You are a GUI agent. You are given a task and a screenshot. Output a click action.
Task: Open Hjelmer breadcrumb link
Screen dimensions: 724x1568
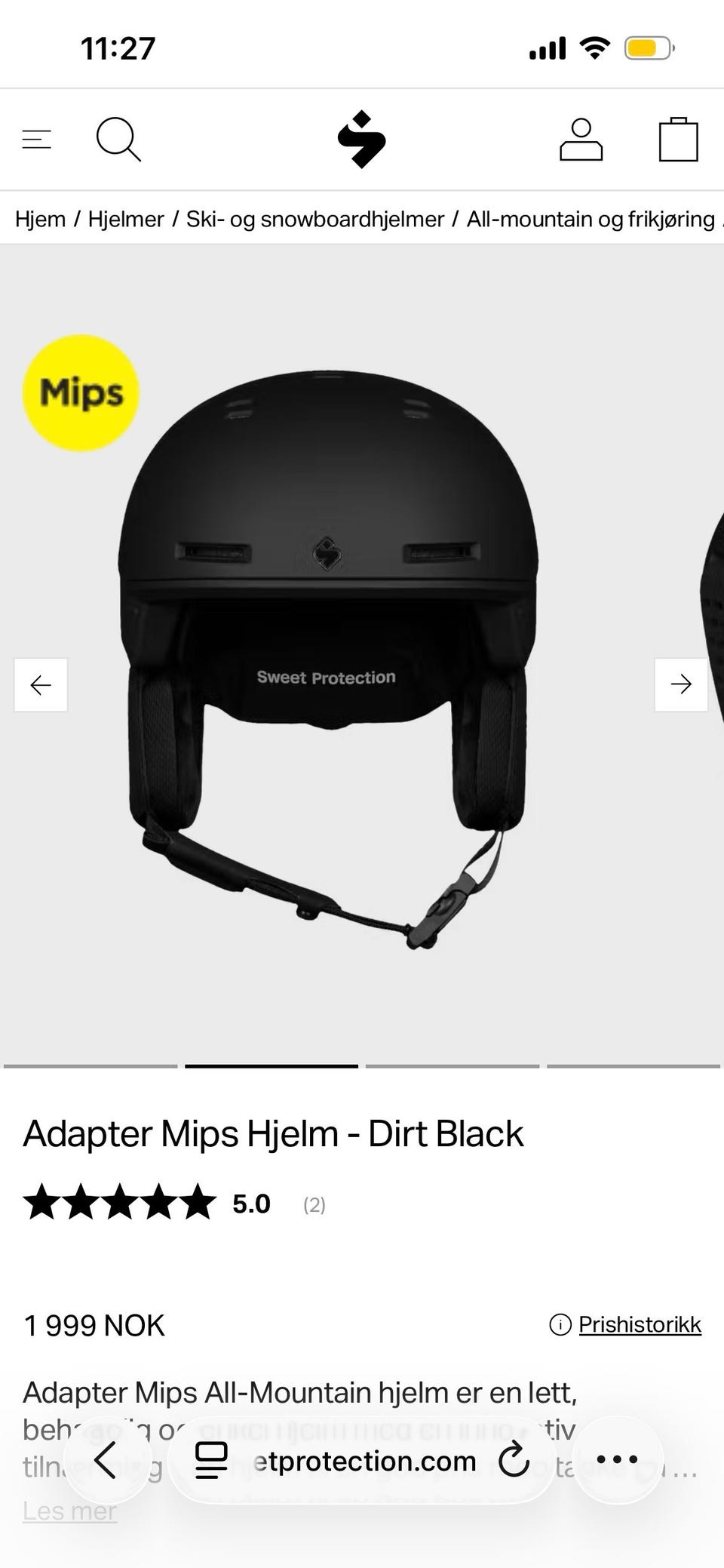tap(126, 219)
